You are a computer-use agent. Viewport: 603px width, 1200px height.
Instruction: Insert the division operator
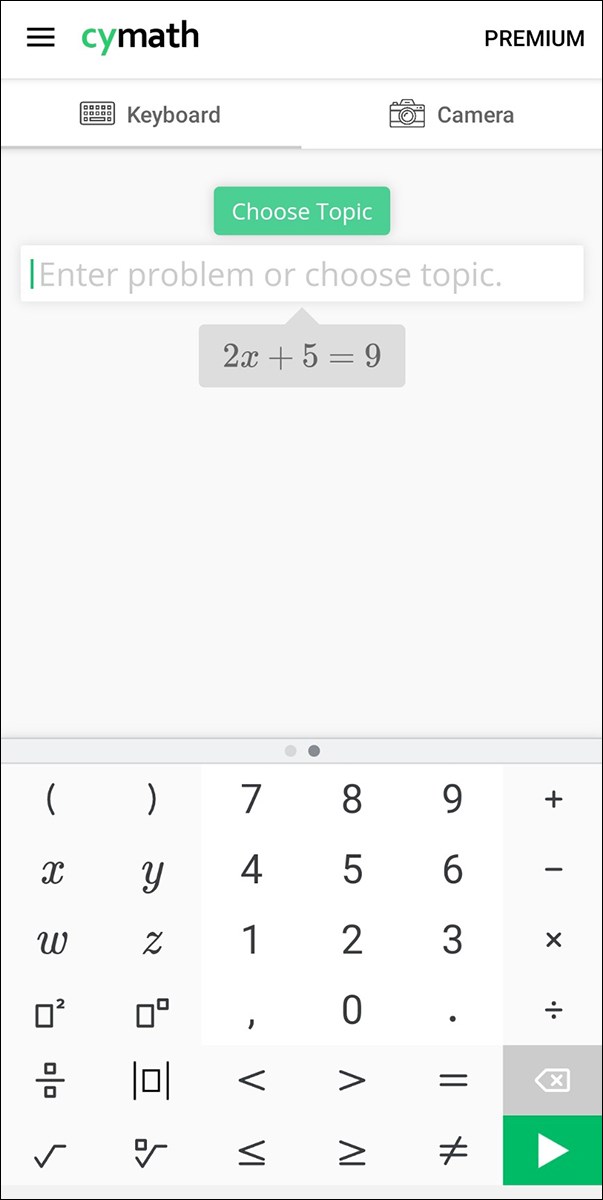tap(552, 1011)
